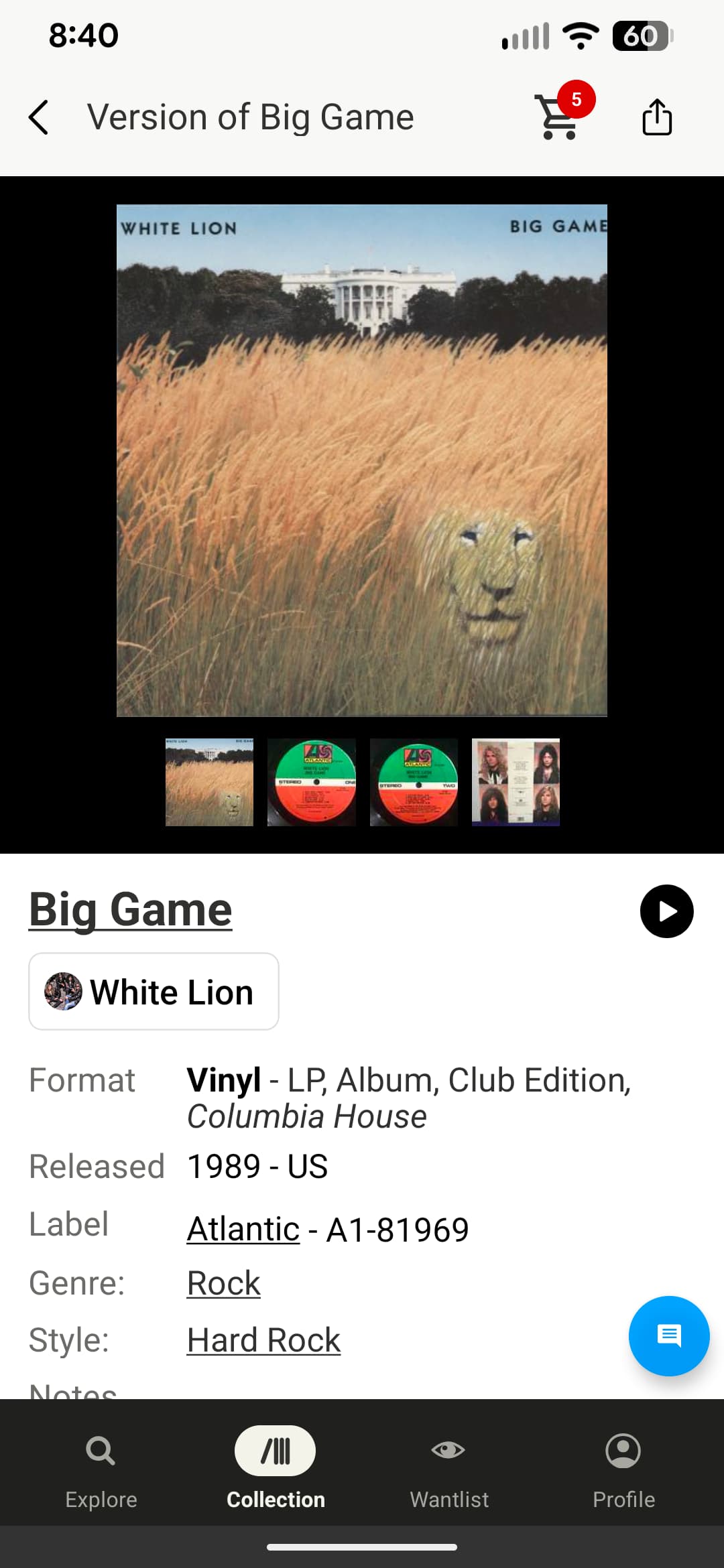This screenshot has height=1568, width=724.
Task: Go back from Version of Big Game
Action: click(x=39, y=117)
